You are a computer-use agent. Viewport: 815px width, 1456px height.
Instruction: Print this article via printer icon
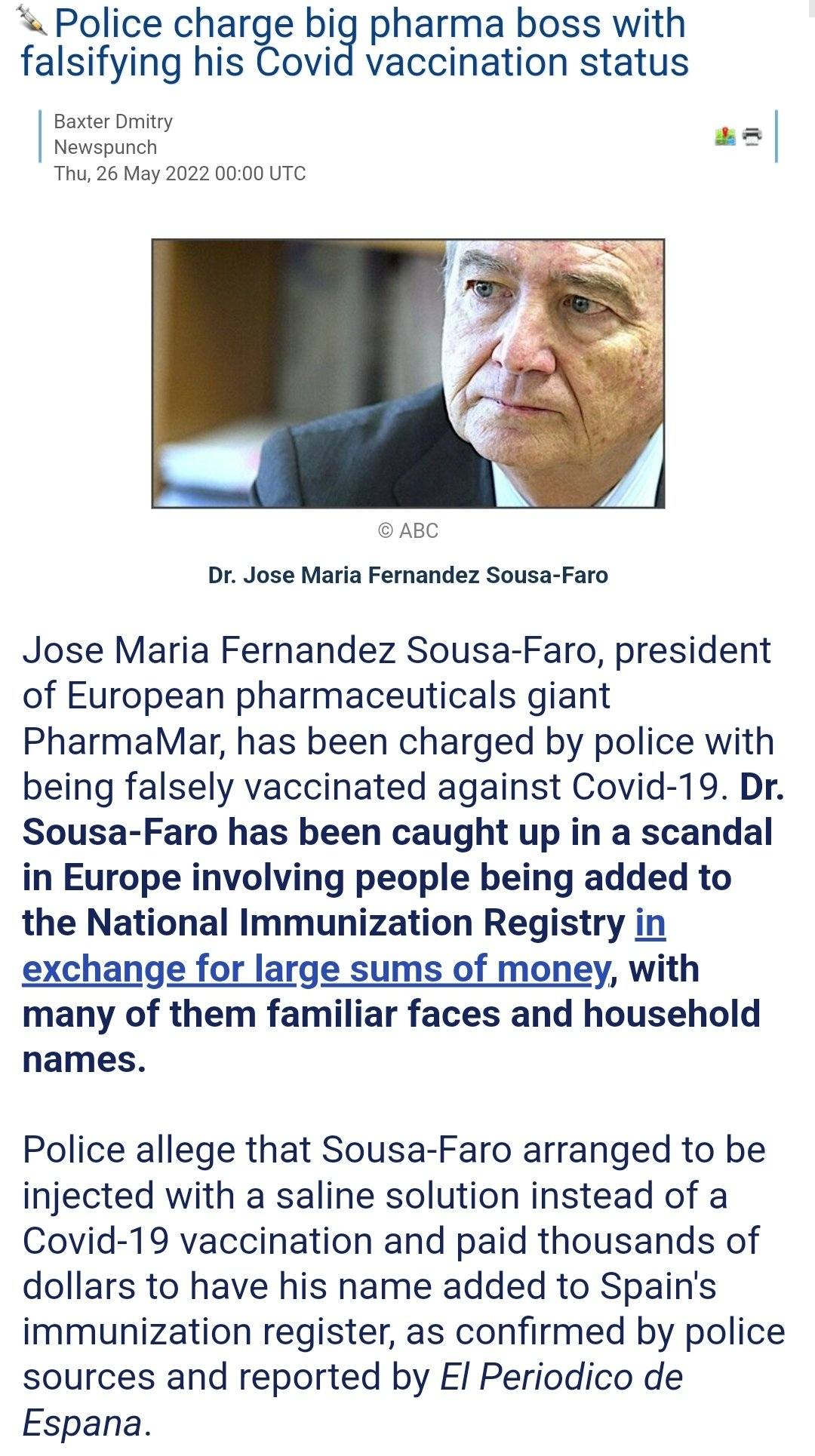[x=752, y=137]
